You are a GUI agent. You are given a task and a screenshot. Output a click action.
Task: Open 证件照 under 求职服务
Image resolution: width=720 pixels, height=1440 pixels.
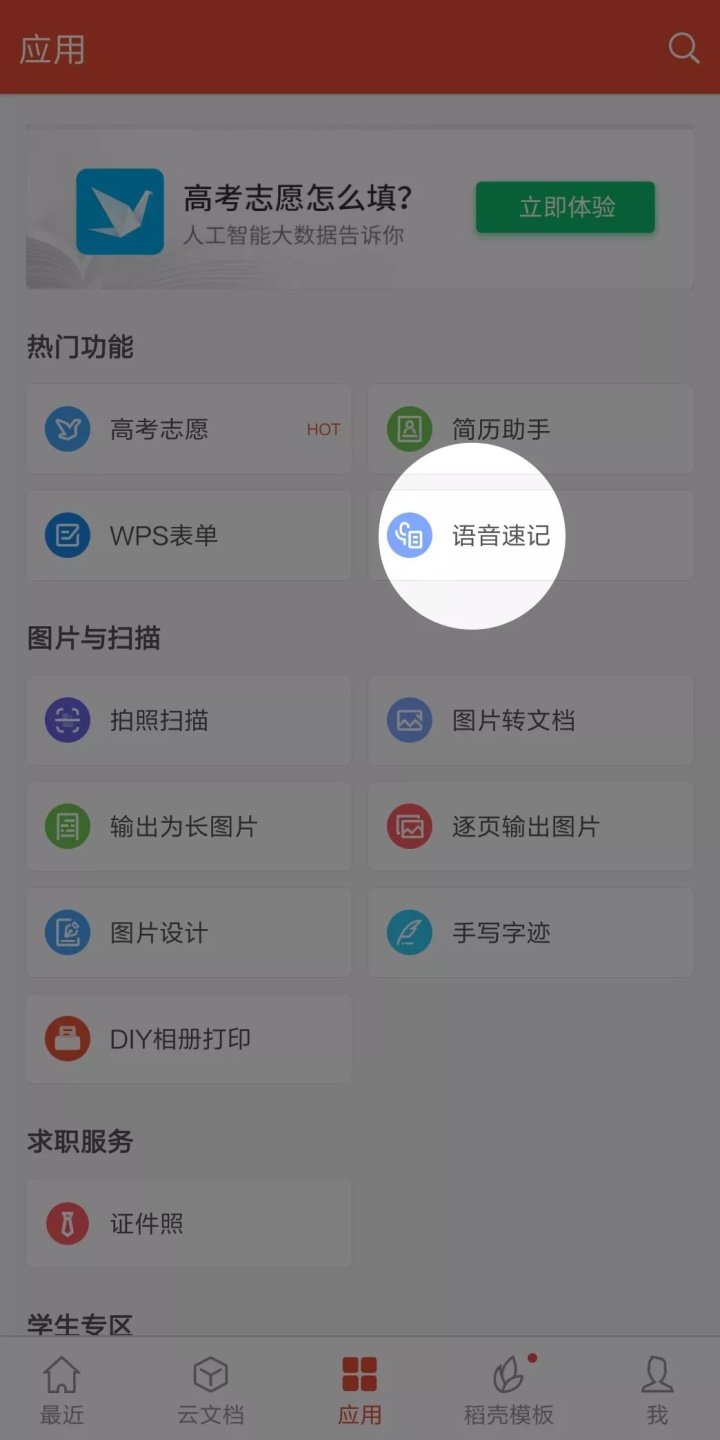pos(189,1223)
